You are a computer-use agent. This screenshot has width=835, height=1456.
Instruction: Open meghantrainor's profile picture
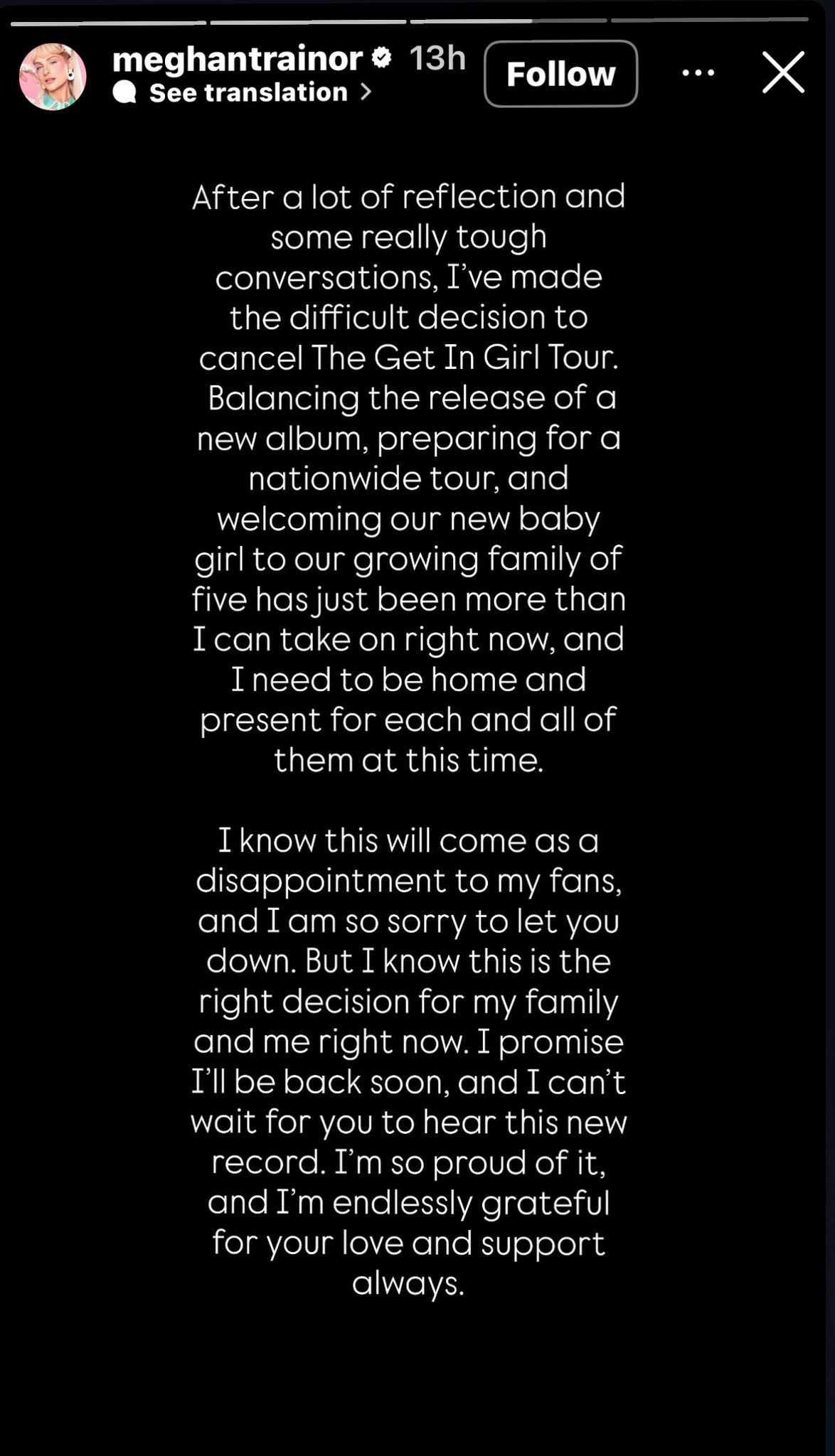[52, 76]
